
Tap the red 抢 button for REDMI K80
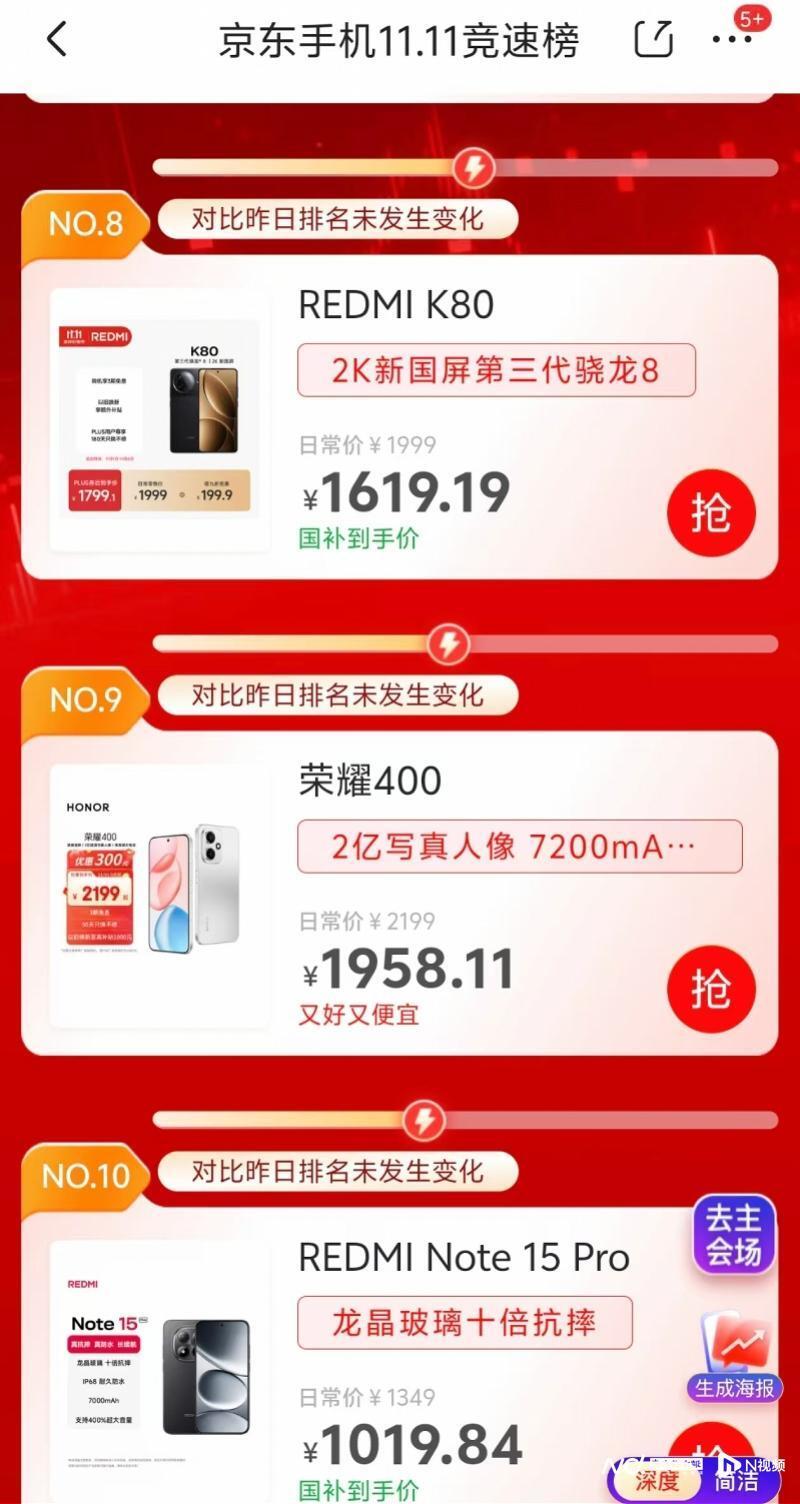click(x=711, y=512)
